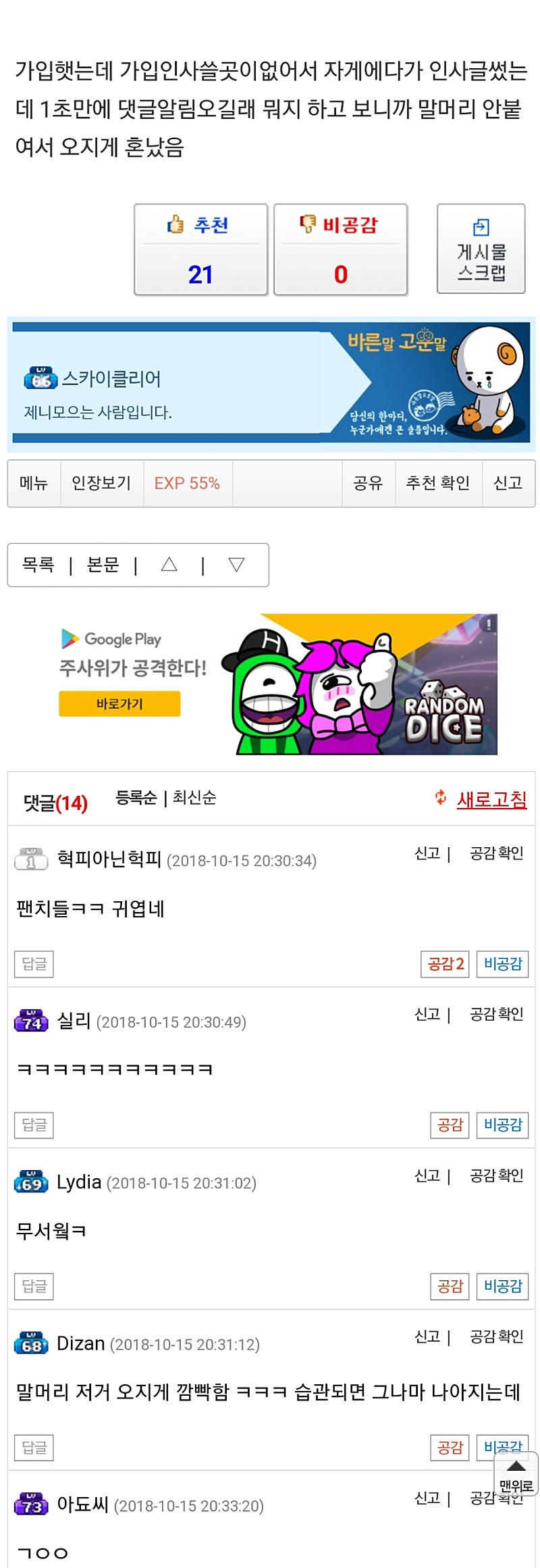540x1568 pixels.
Task: Scrap this post with 게시물 스크랩
Action: coord(481,249)
